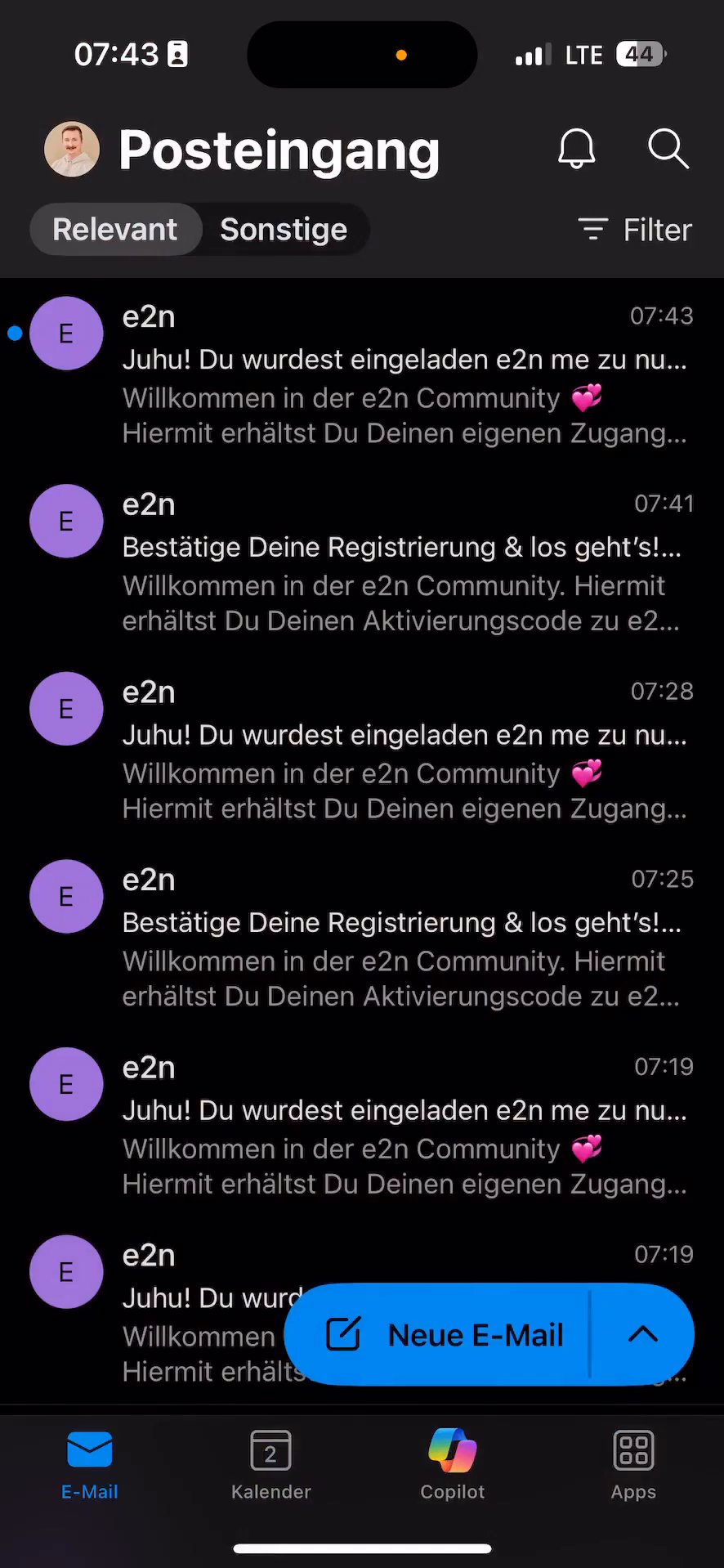724x1568 pixels.
Task: Open the e2n email received at 07:25
Action: pos(404,939)
